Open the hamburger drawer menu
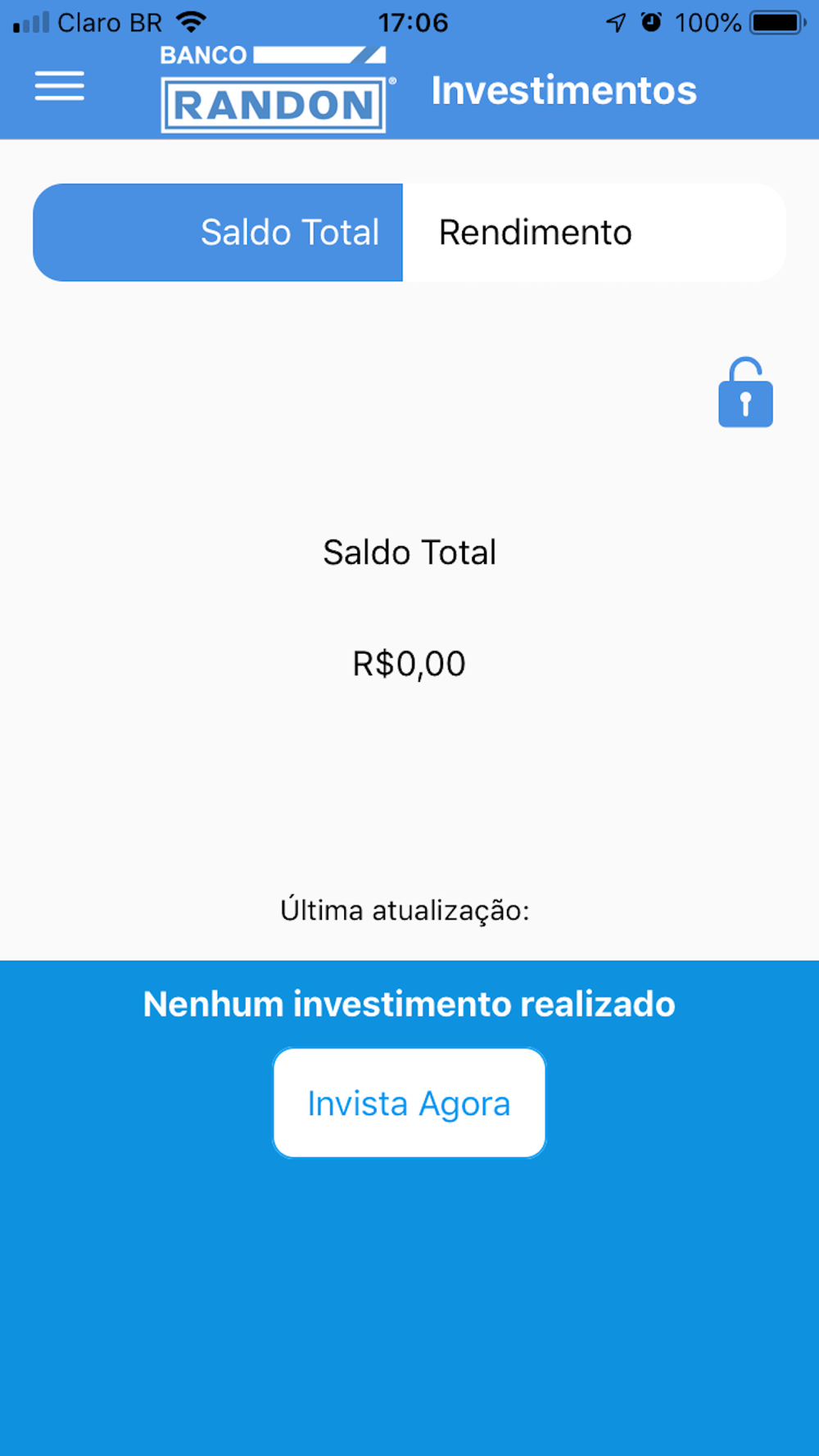 pyautogui.click(x=59, y=86)
